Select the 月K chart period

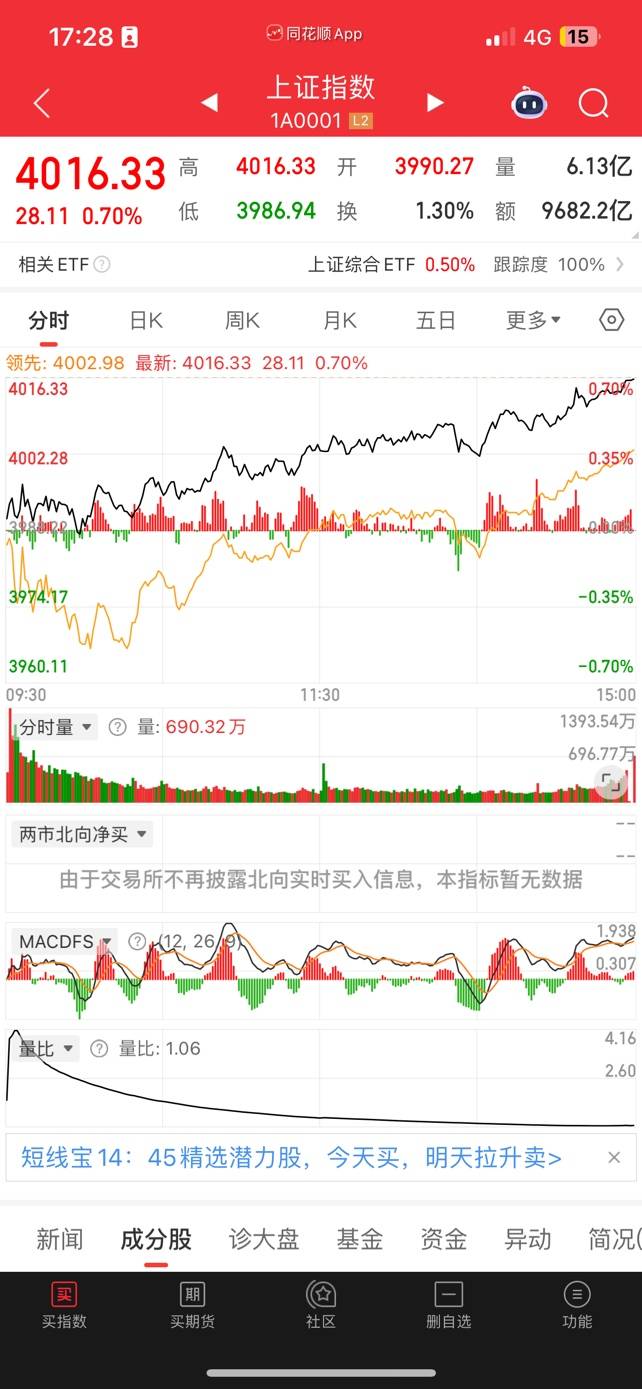[339, 320]
